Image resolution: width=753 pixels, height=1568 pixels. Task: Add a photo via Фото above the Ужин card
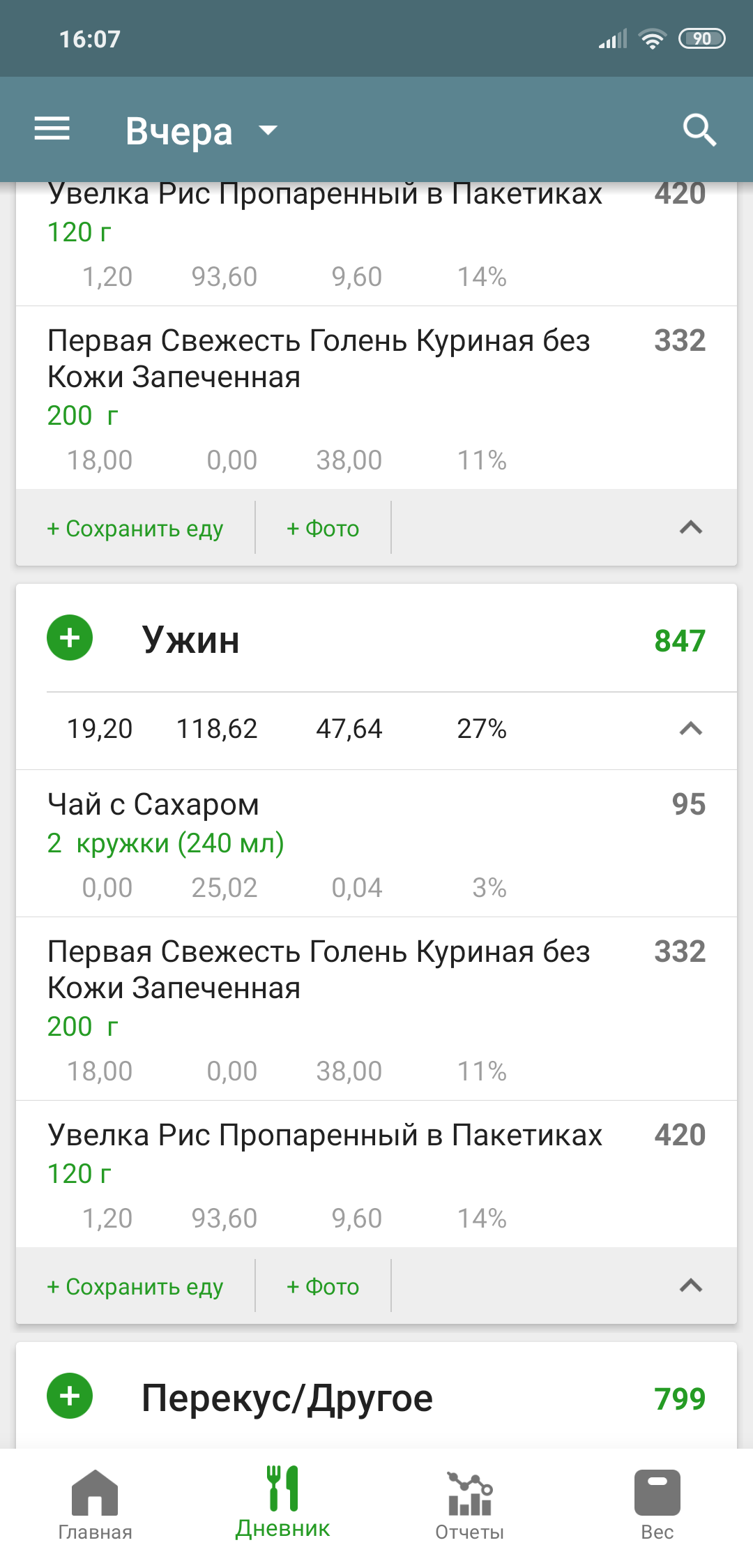coord(323,528)
